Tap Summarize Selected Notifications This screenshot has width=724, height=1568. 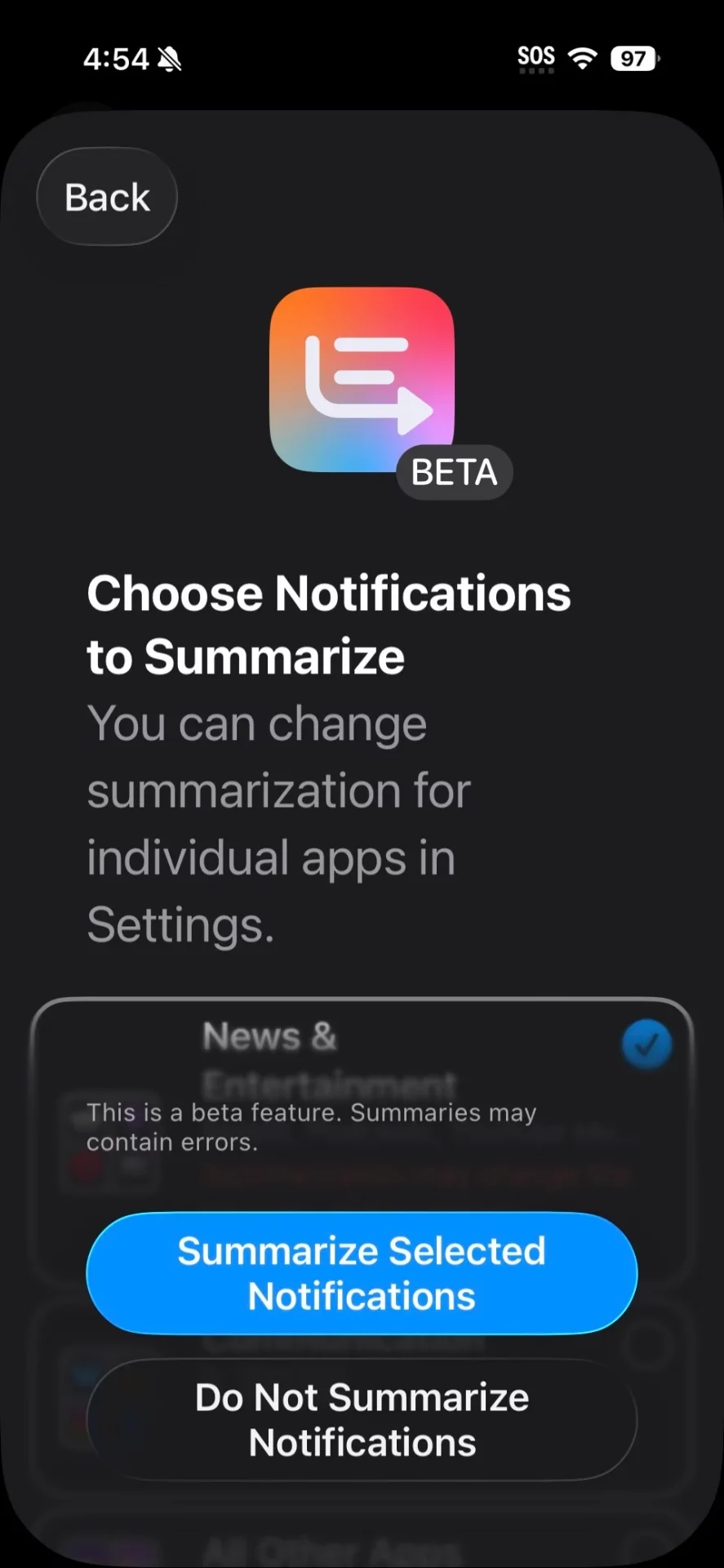(362, 1273)
